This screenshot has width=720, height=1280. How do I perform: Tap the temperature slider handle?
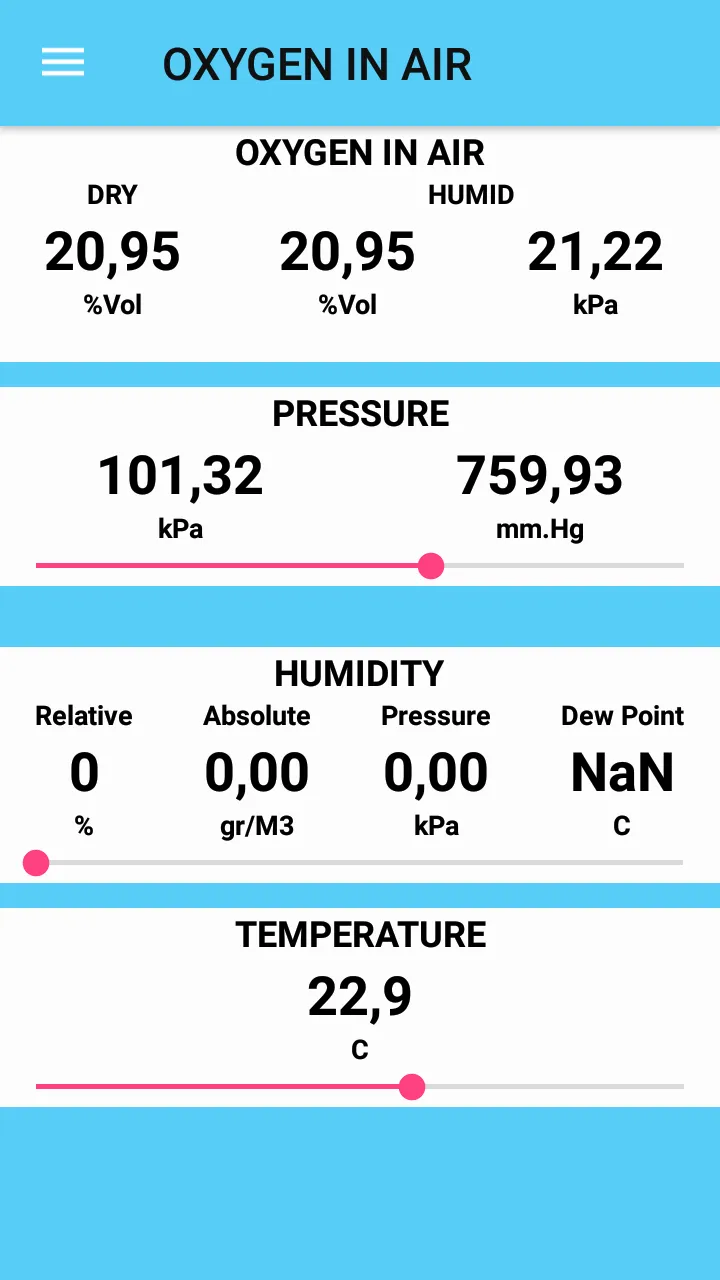pos(412,1087)
